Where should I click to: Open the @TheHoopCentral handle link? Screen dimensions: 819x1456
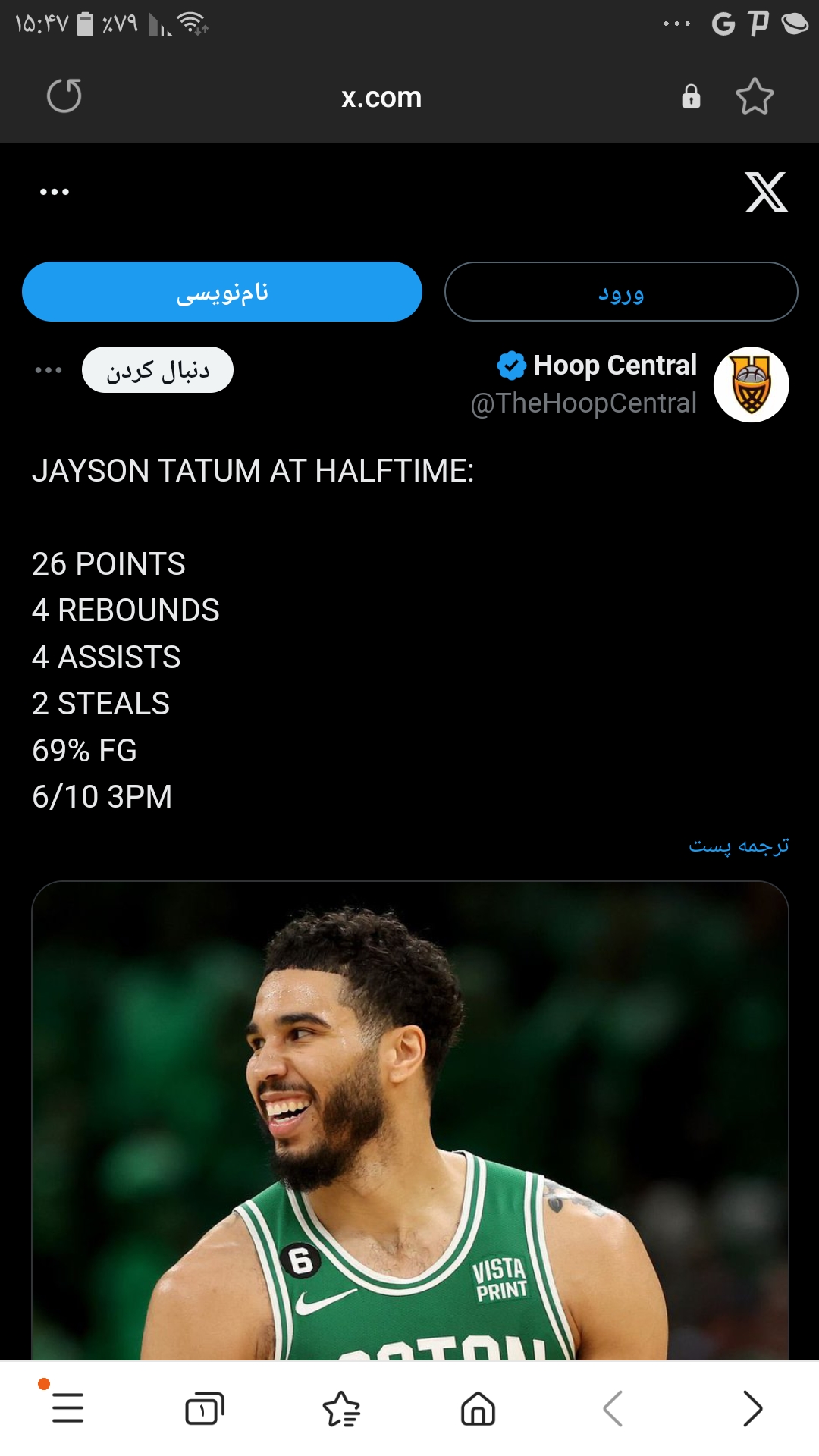[x=583, y=403]
